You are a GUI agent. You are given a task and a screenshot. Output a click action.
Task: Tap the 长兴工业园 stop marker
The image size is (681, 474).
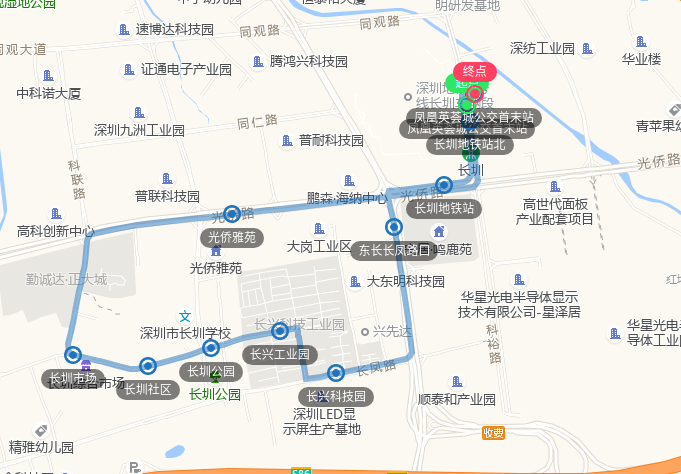(280, 330)
